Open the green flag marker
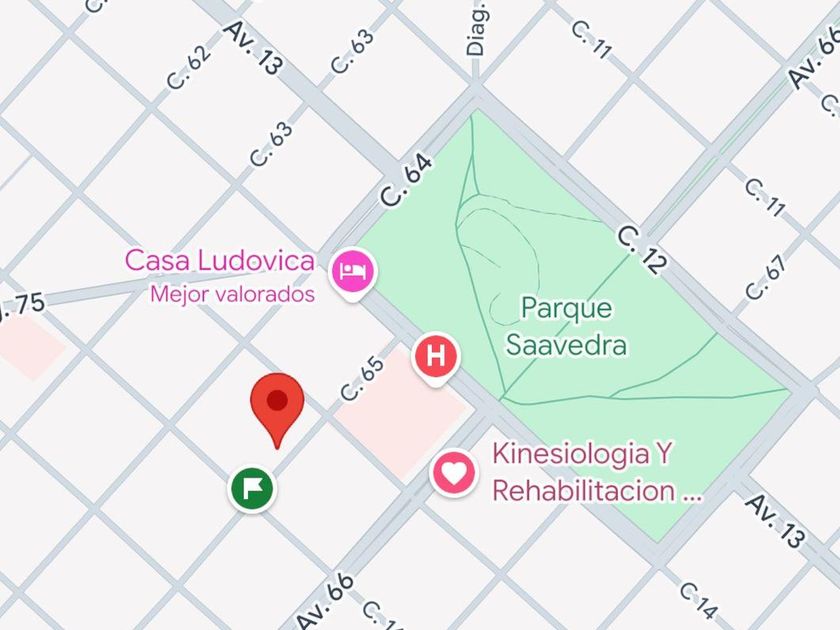 [x=253, y=488]
